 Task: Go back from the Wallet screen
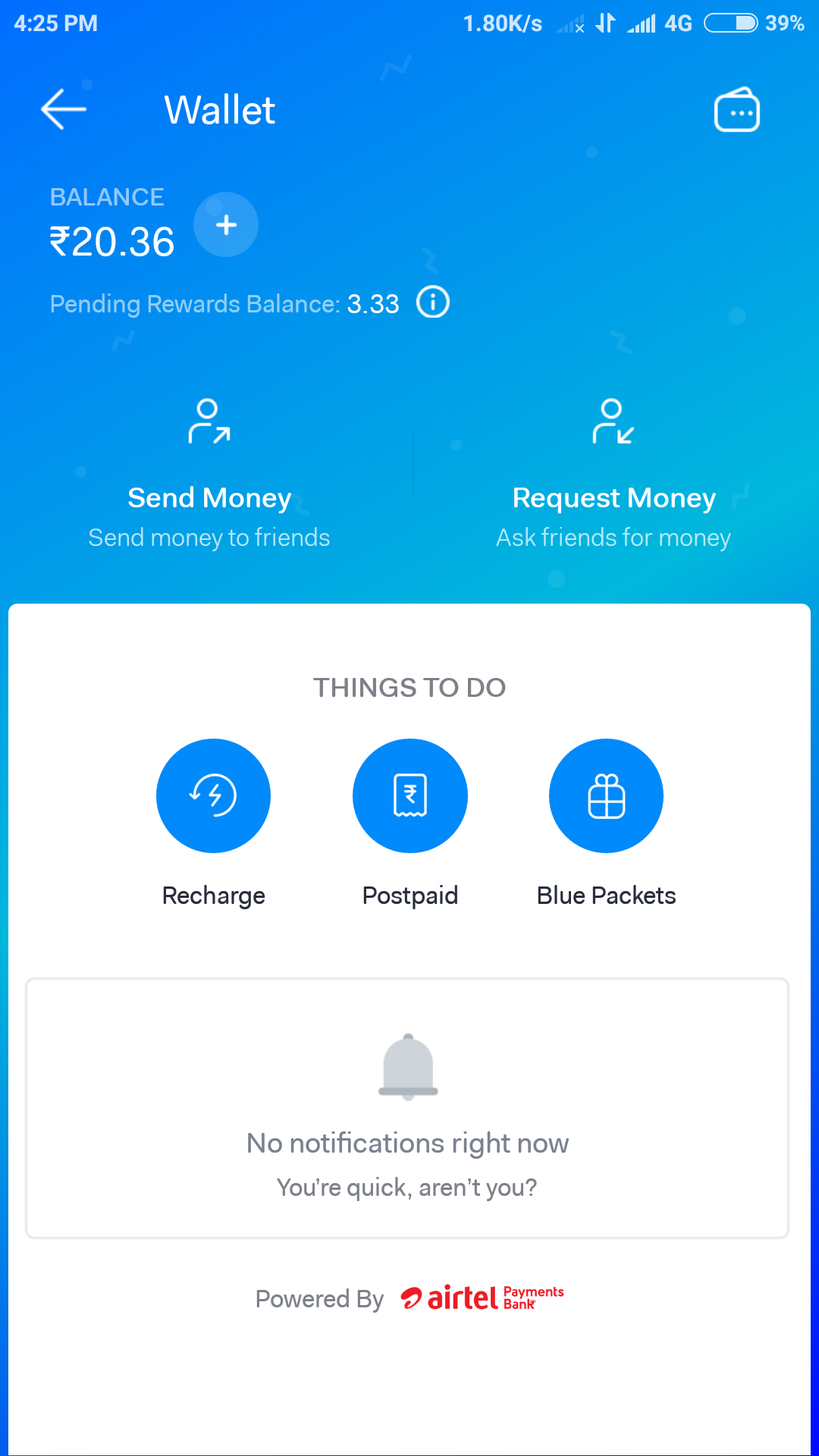(64, 110)
